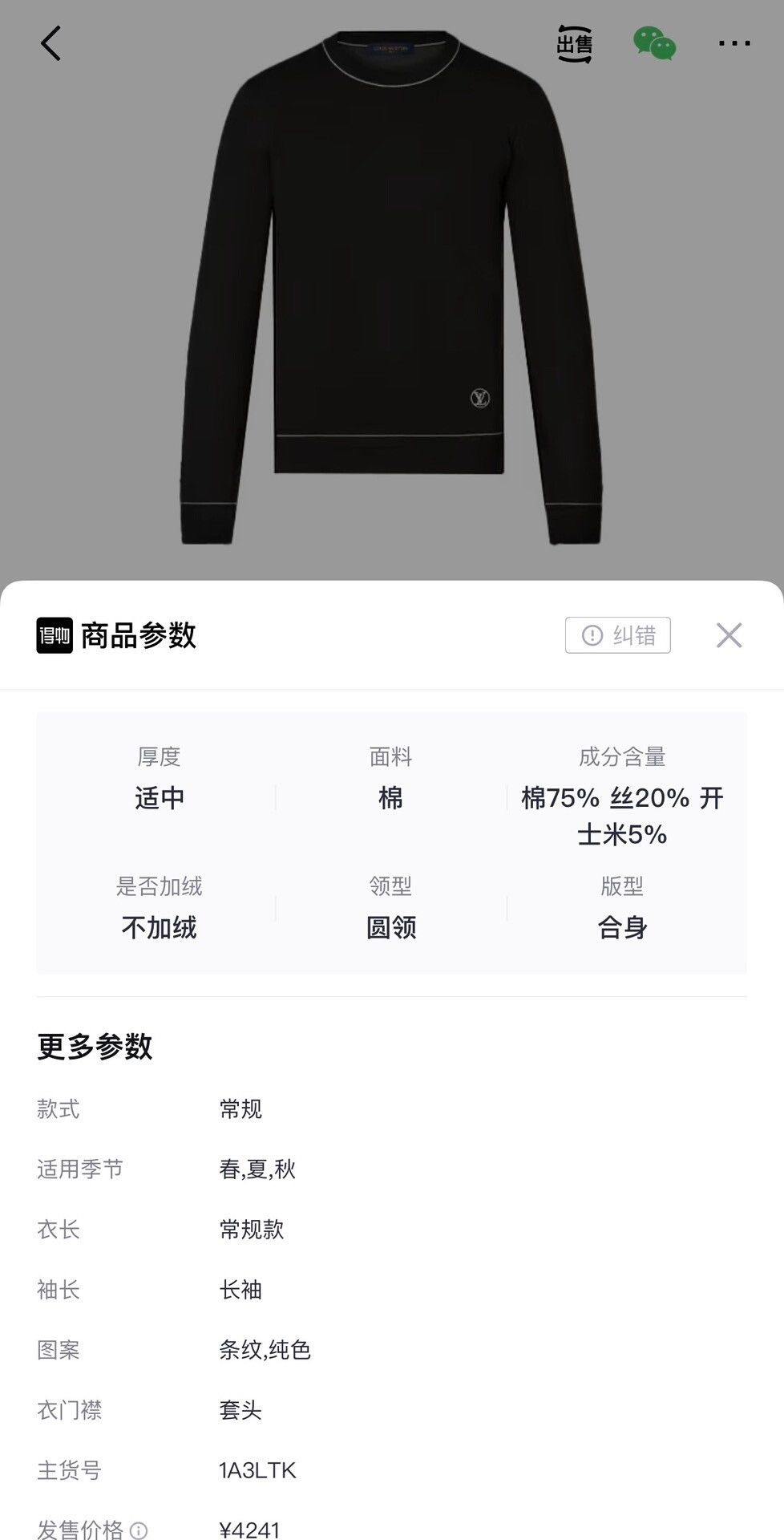Go back with the top-left arrow
The height and width of the screenshot is (1540, 784).
click(x=51, y=43)
